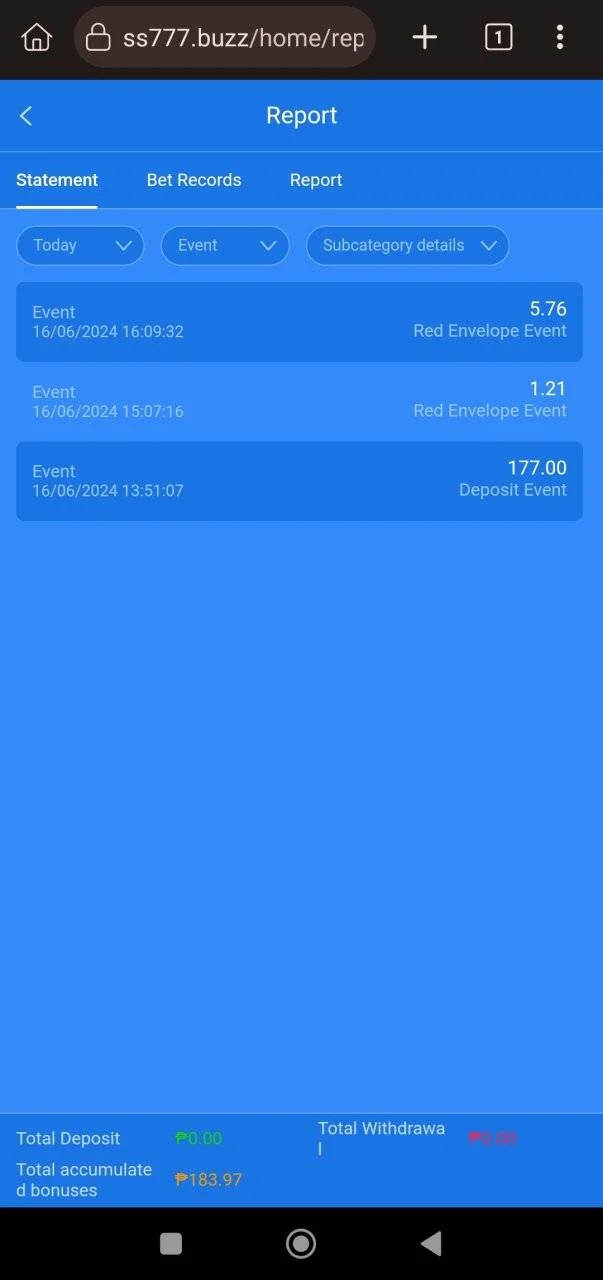603x1280 pixels.
Task: Expand the Today date dropdown
Action: point(80,245)
